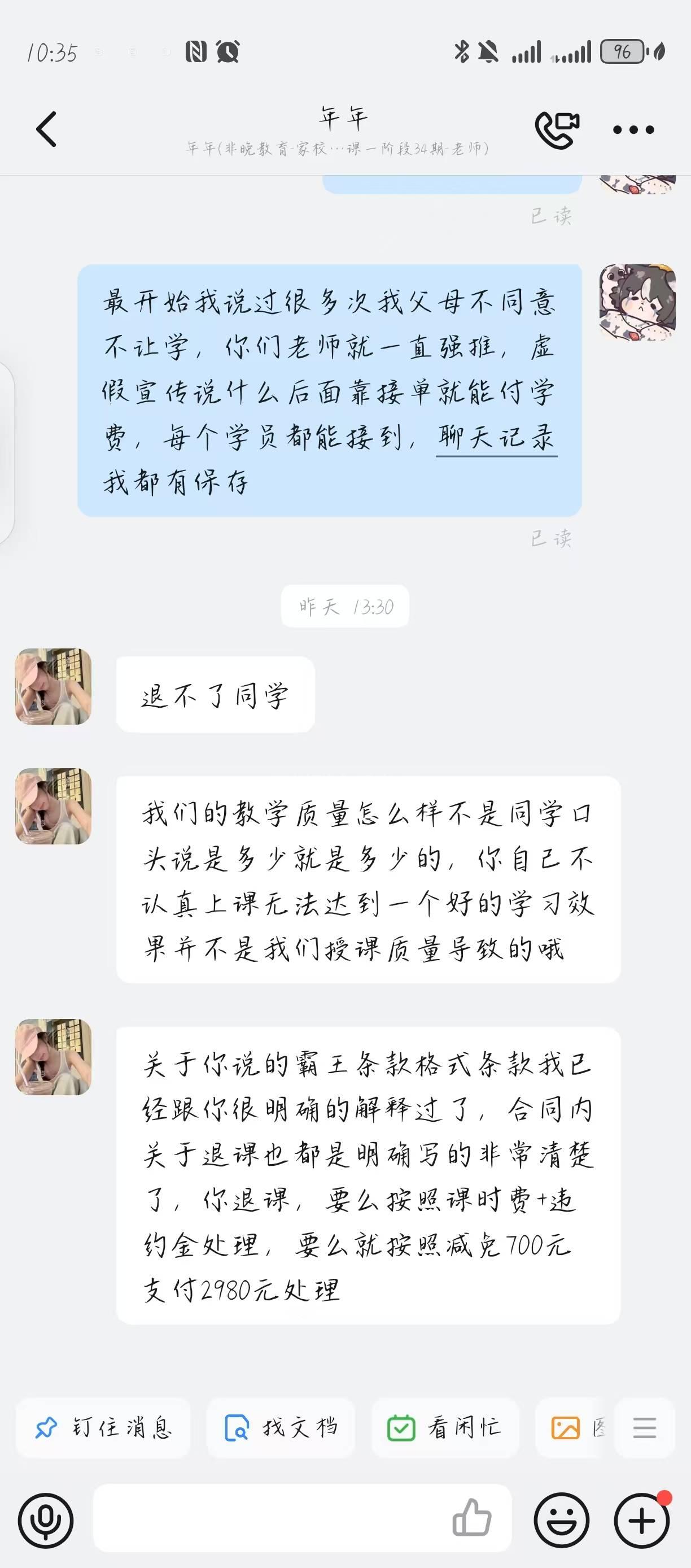Check availability via 看闲忙
The width and height of the screenshot is (691, 1568).
click(x=445, y=1427)
